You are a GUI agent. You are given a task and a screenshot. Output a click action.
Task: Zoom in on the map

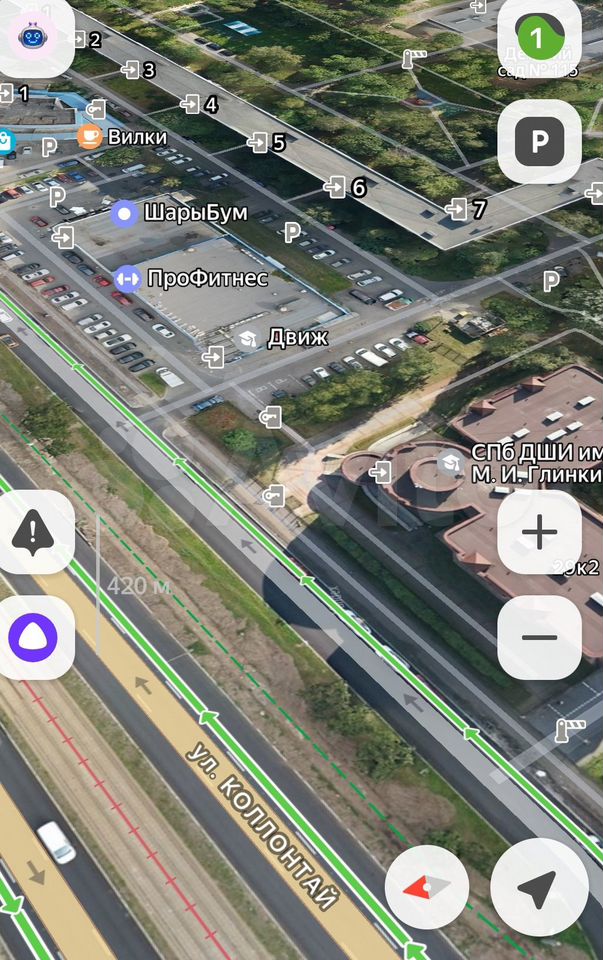539,532
